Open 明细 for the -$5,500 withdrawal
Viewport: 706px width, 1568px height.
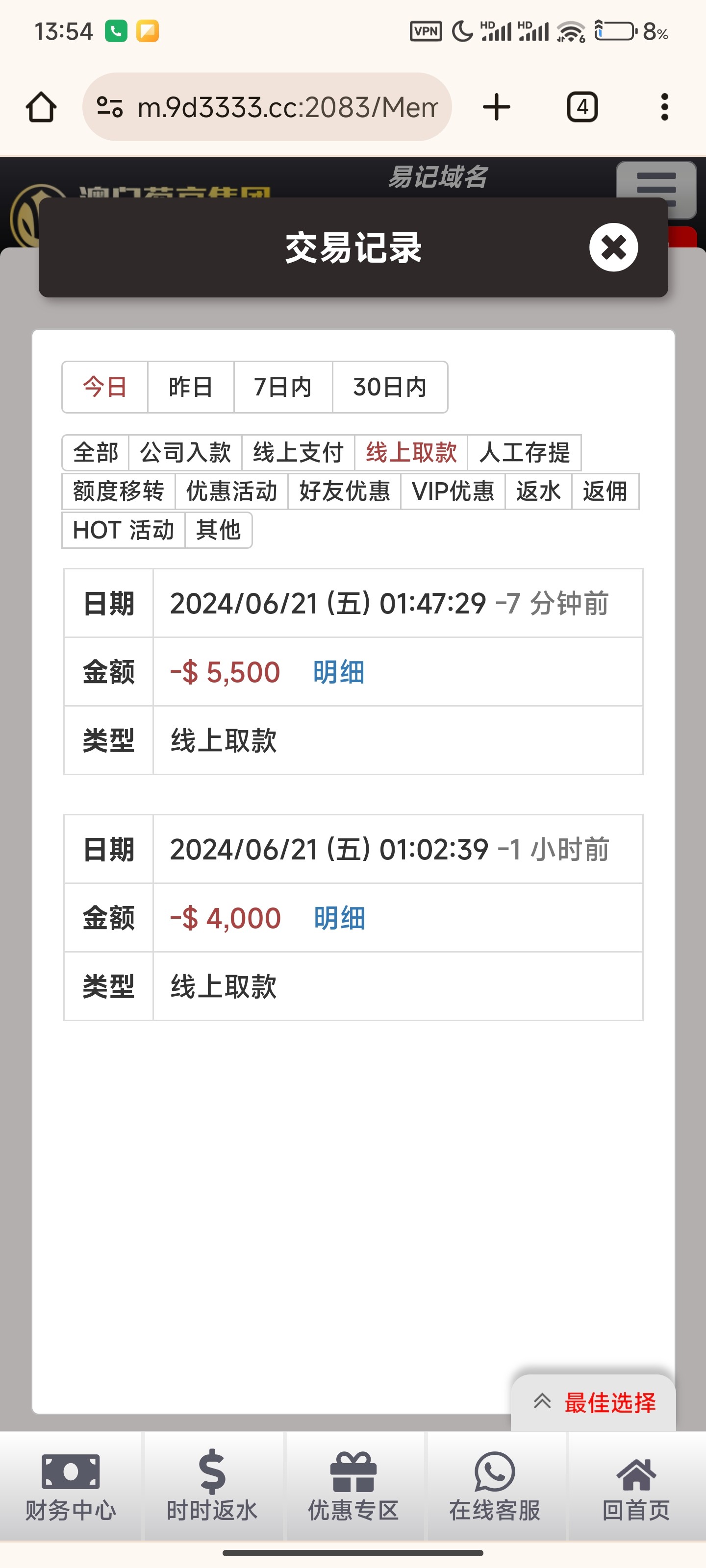coord(339,673)
